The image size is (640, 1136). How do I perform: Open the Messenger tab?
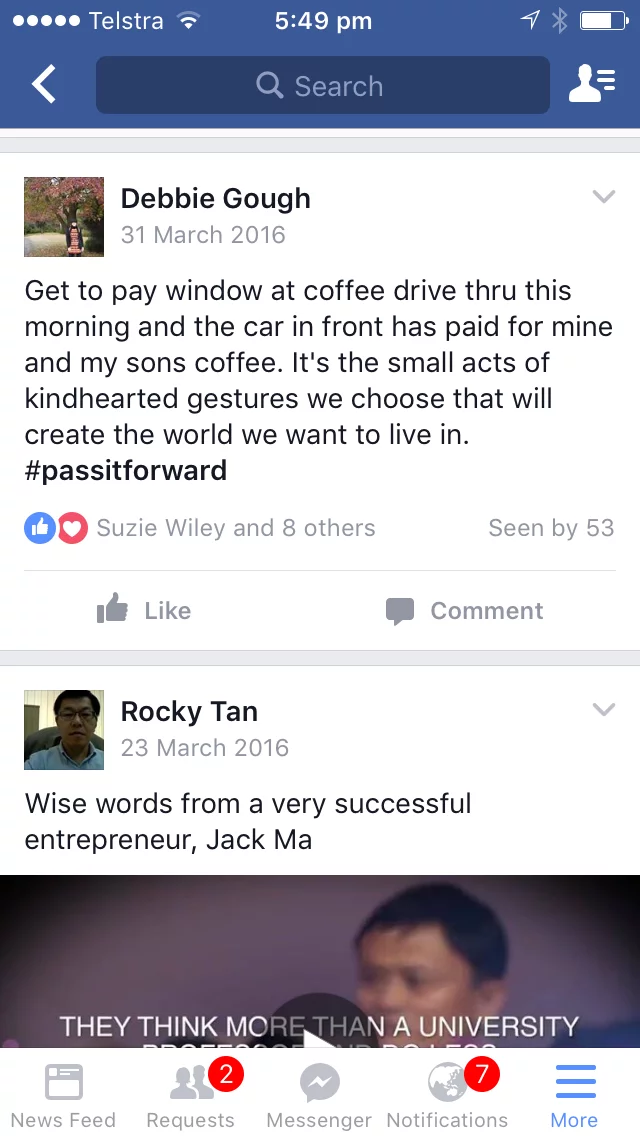[319, 1095]
